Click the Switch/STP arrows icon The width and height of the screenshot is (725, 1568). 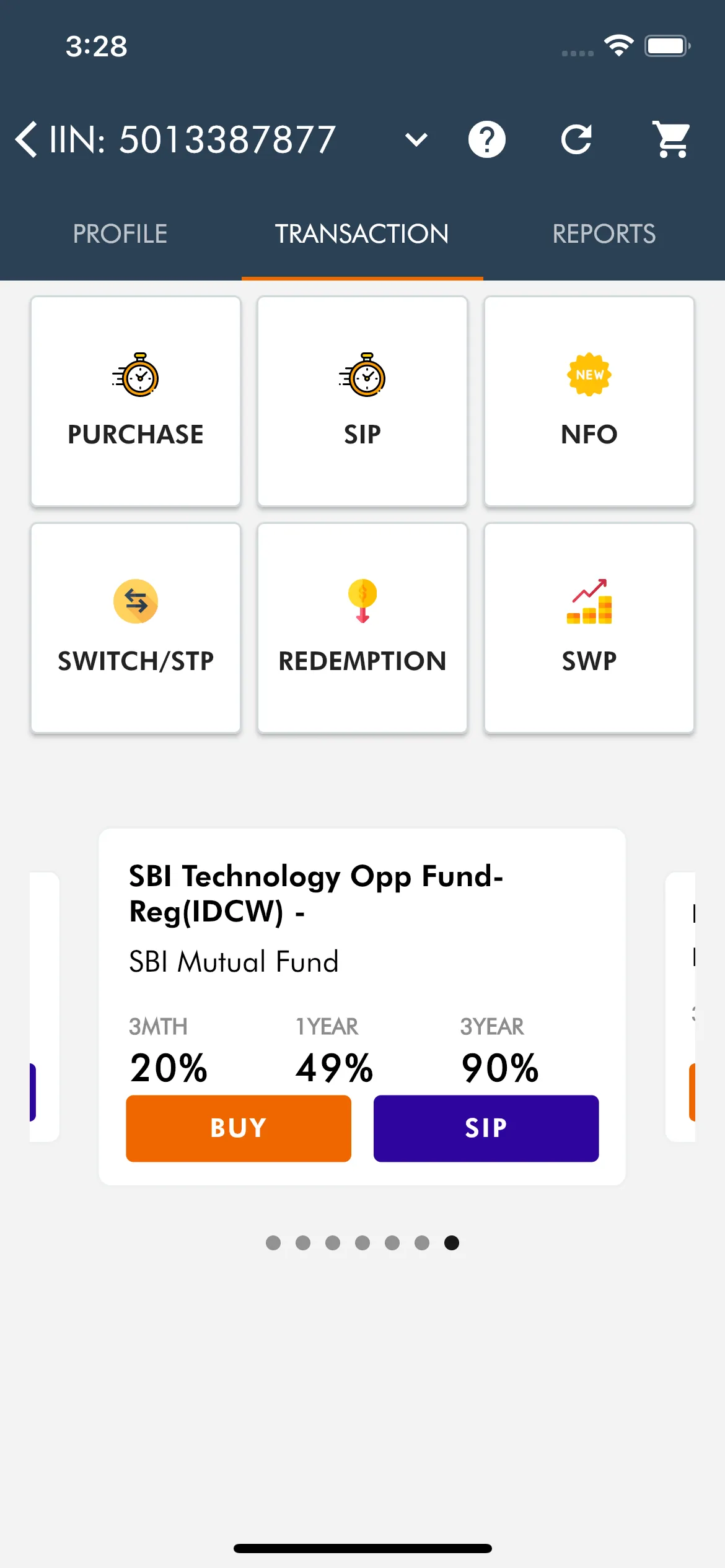(136, 601)
